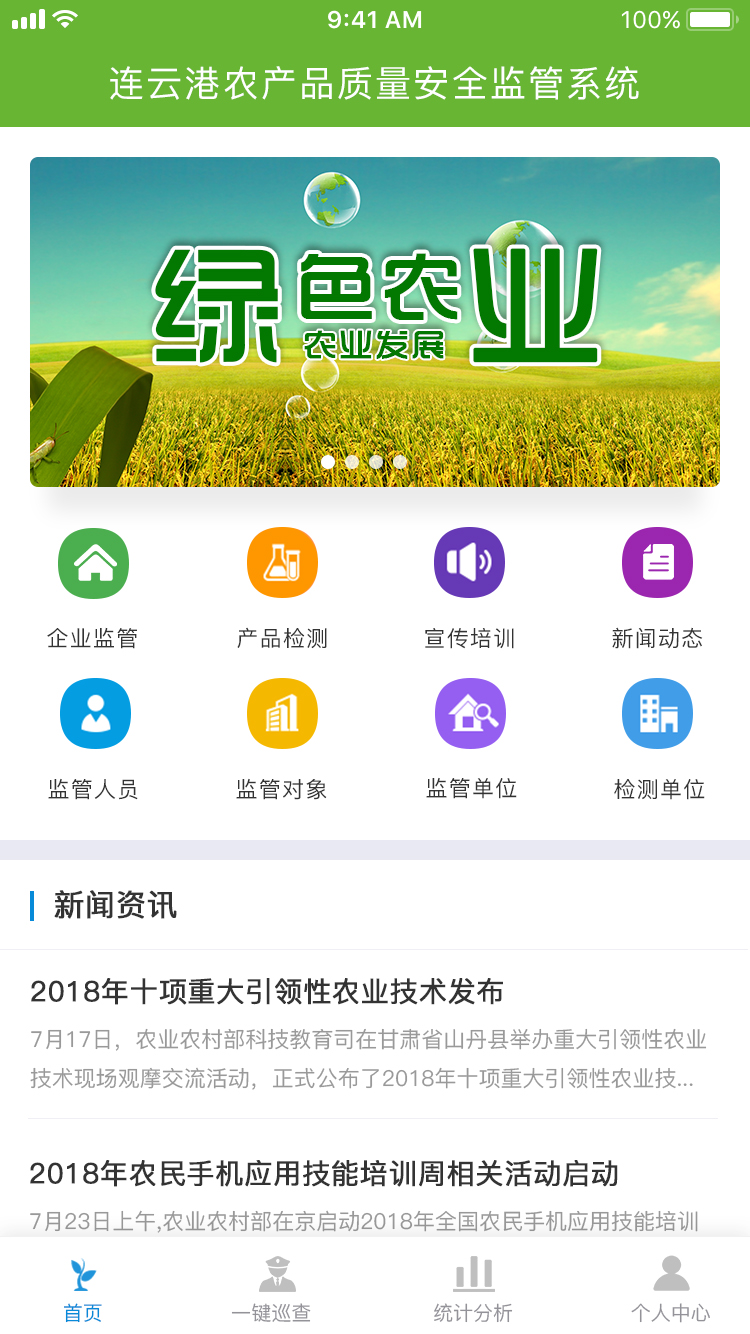Go to 宣传培训 training

click(469, 564)
